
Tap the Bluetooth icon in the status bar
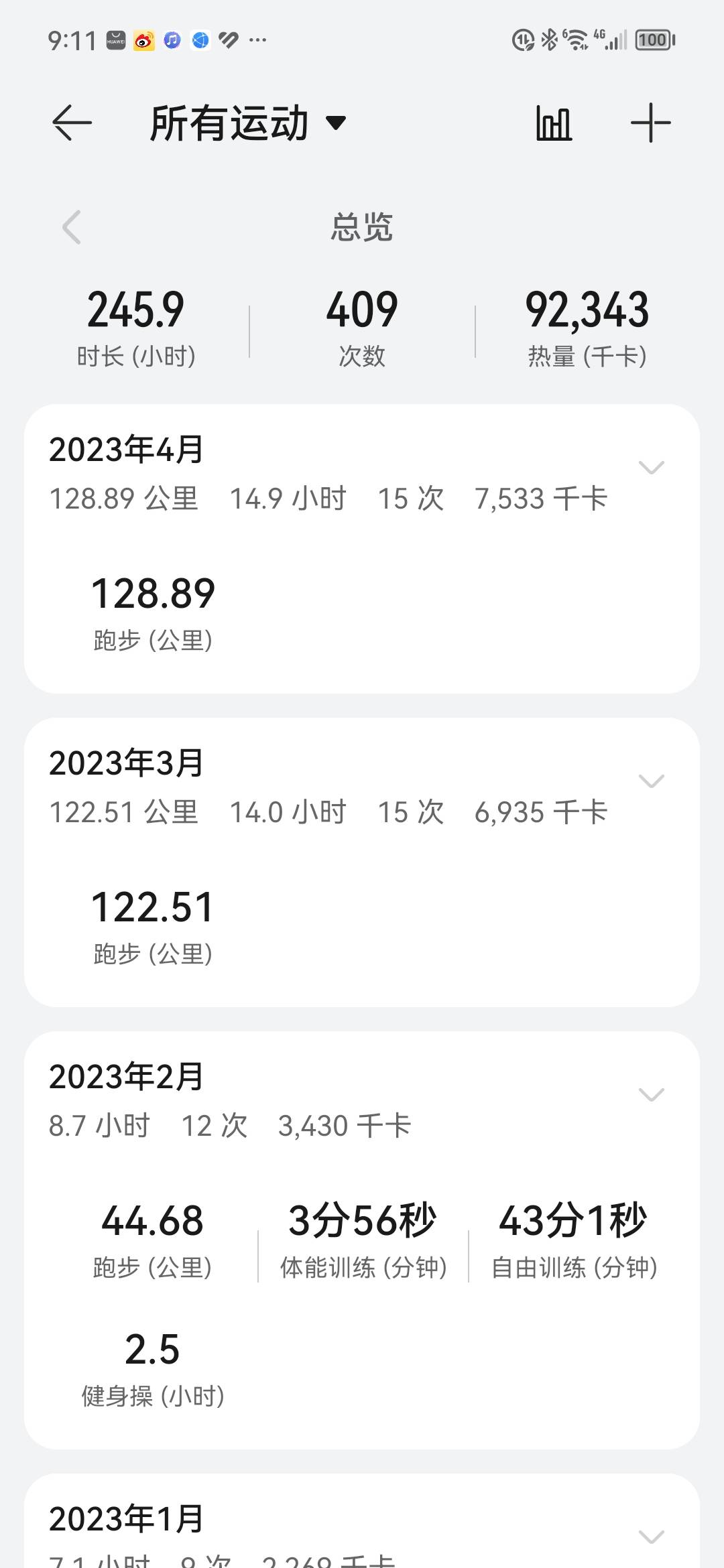point(550,40)
